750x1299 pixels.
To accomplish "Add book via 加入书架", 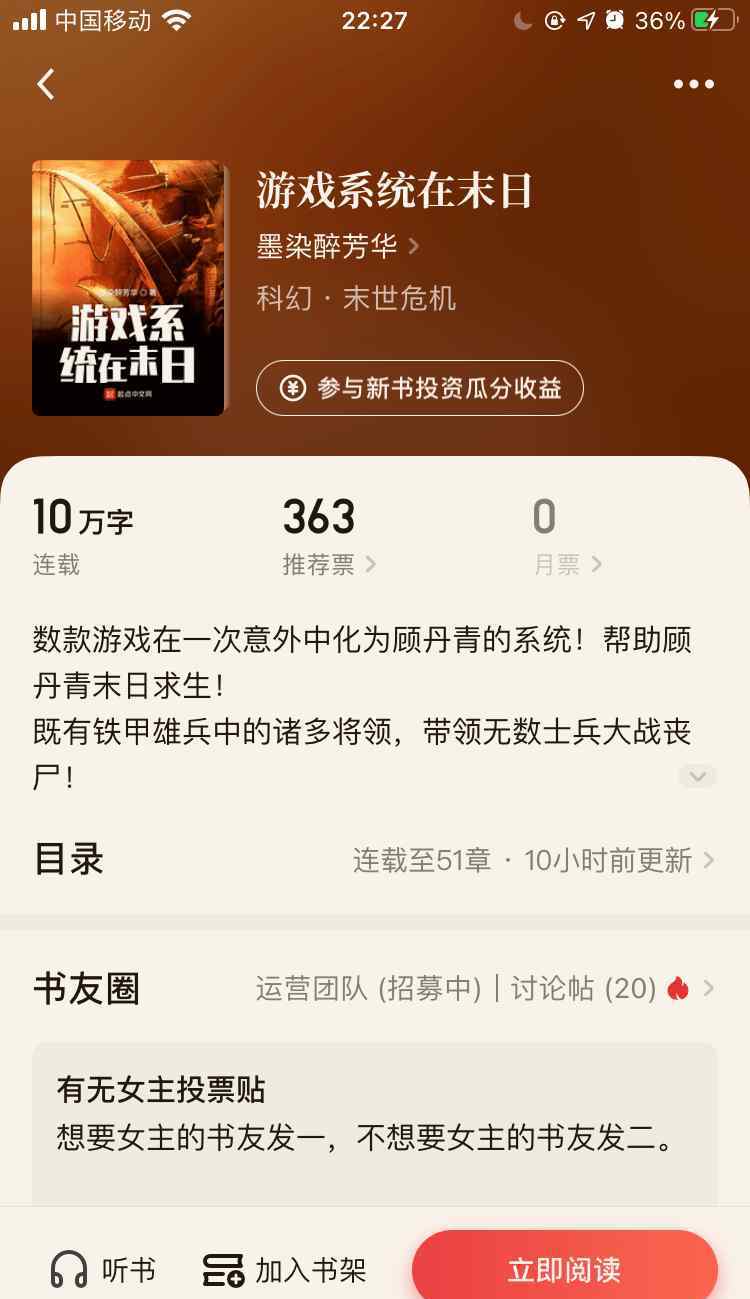I will tap(284, 1270).
